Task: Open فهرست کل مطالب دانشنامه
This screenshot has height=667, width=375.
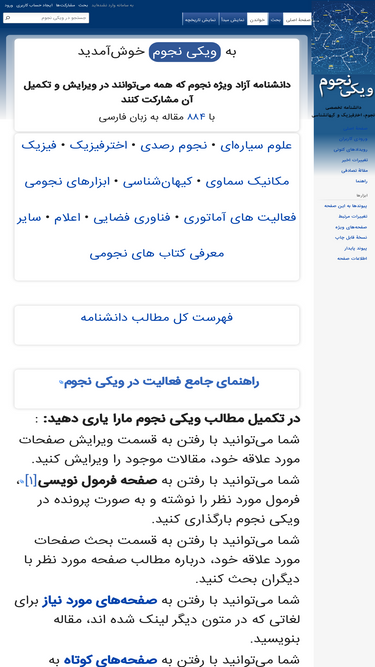Action: tap(156, 317)
